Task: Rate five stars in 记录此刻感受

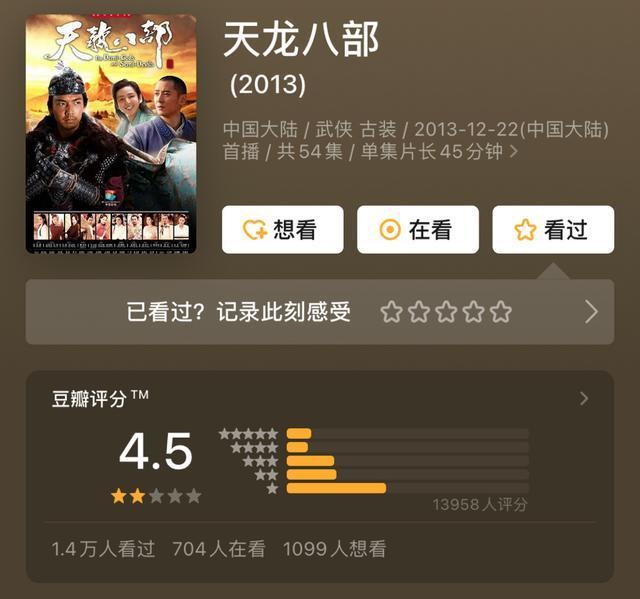Action: click(501, 312)
